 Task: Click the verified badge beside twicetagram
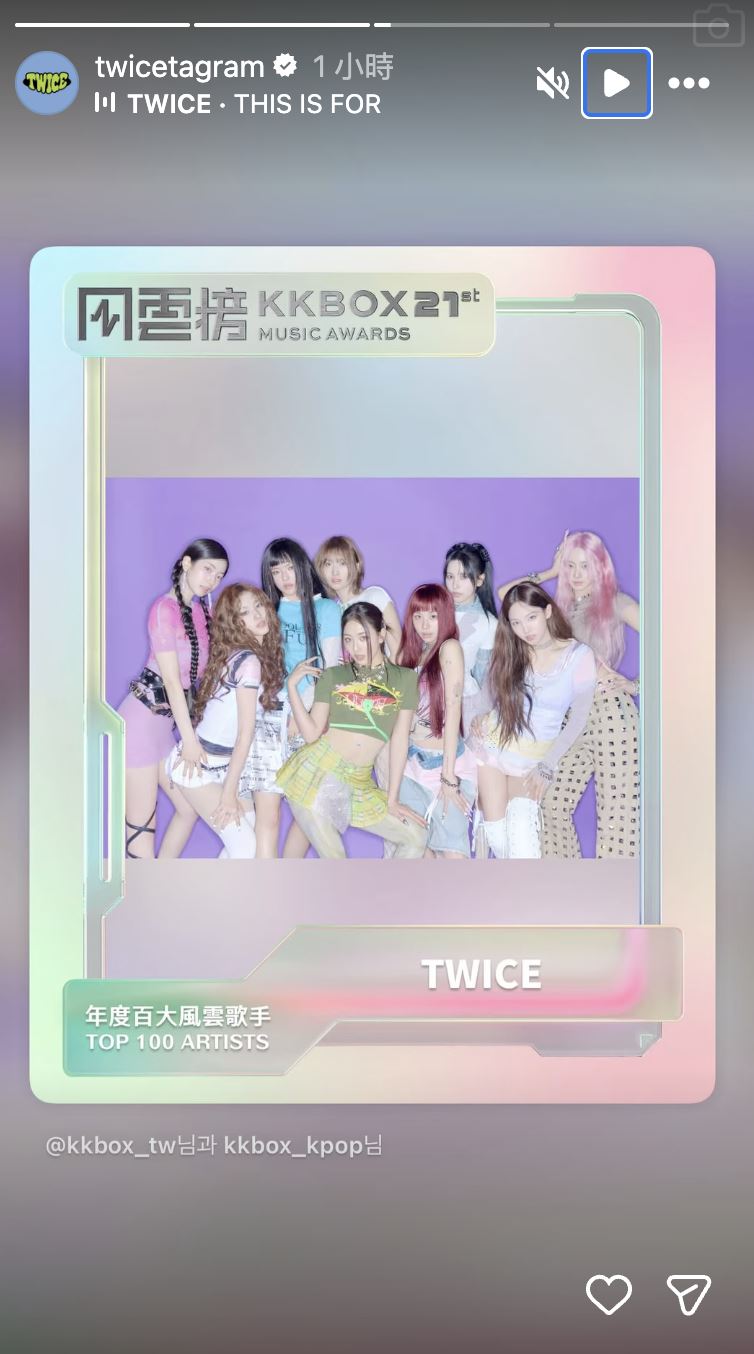coord(286,66)
